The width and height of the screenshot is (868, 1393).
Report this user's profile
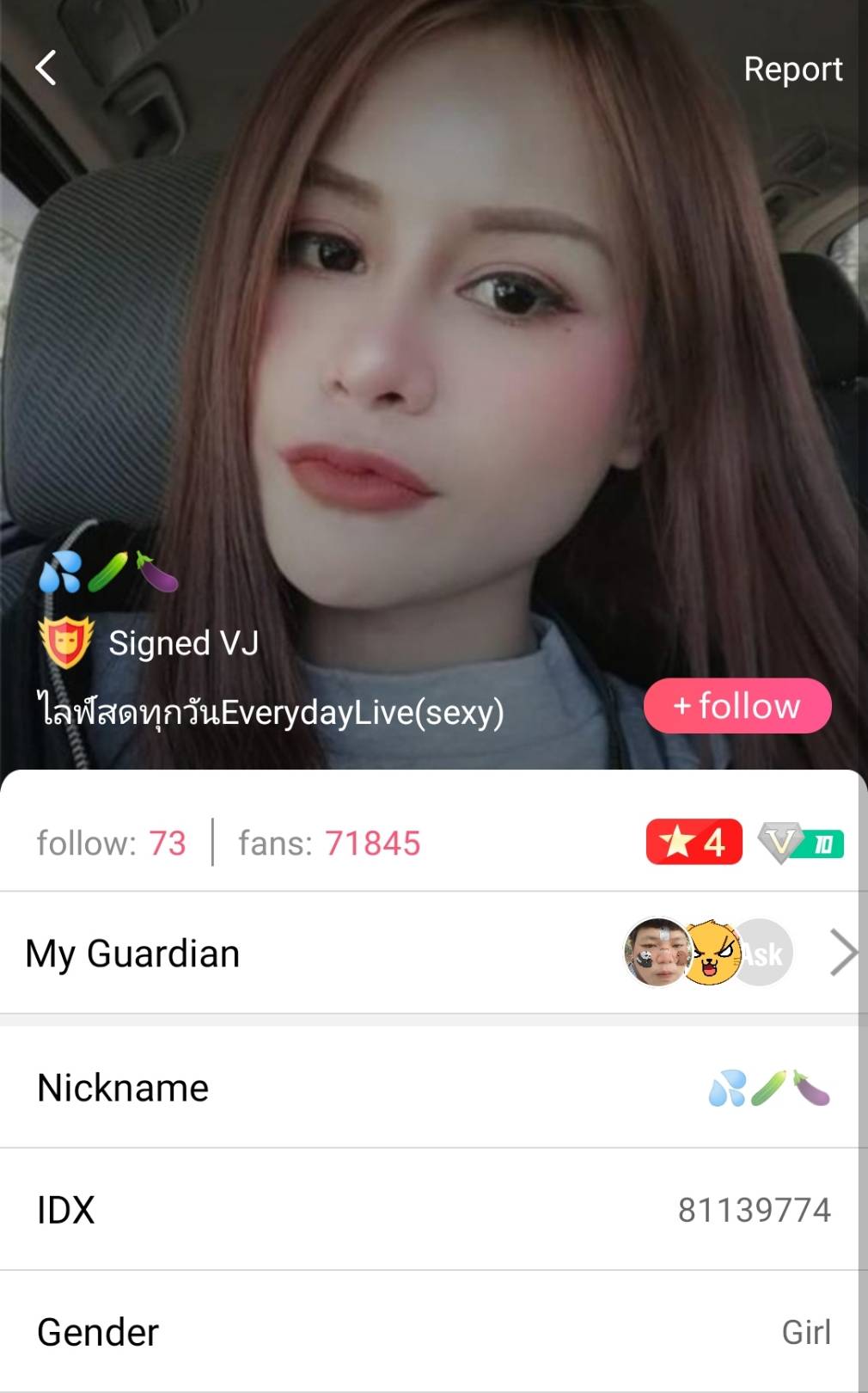pyautogui.click(x=792, y=69)
